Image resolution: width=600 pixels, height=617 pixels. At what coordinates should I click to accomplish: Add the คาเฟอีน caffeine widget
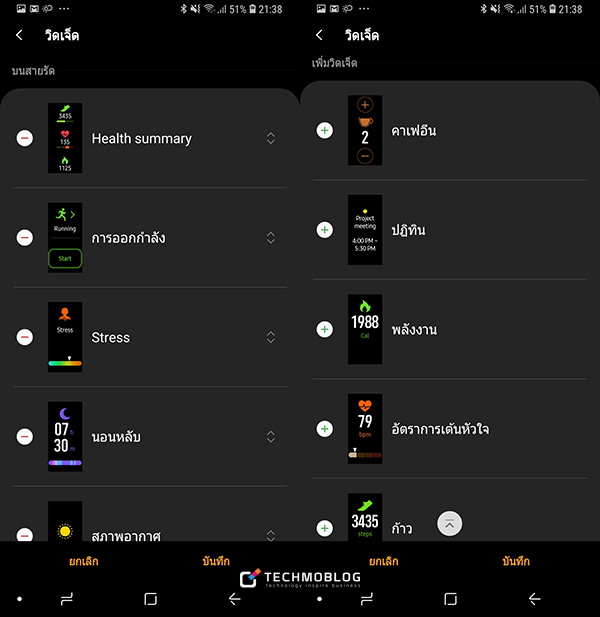click(324, 130)
